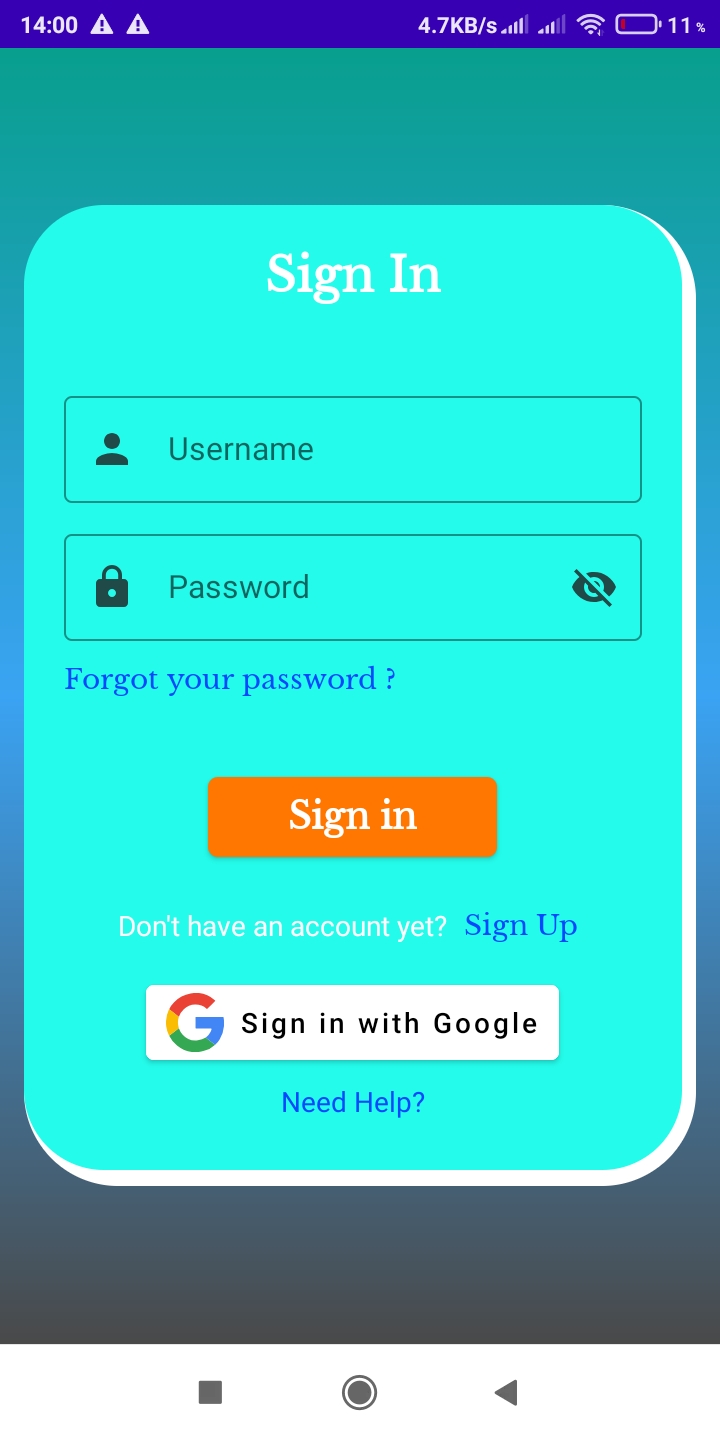720x1440 pixels.
Task: Tap the orange Sign in button
Action: 352,816
